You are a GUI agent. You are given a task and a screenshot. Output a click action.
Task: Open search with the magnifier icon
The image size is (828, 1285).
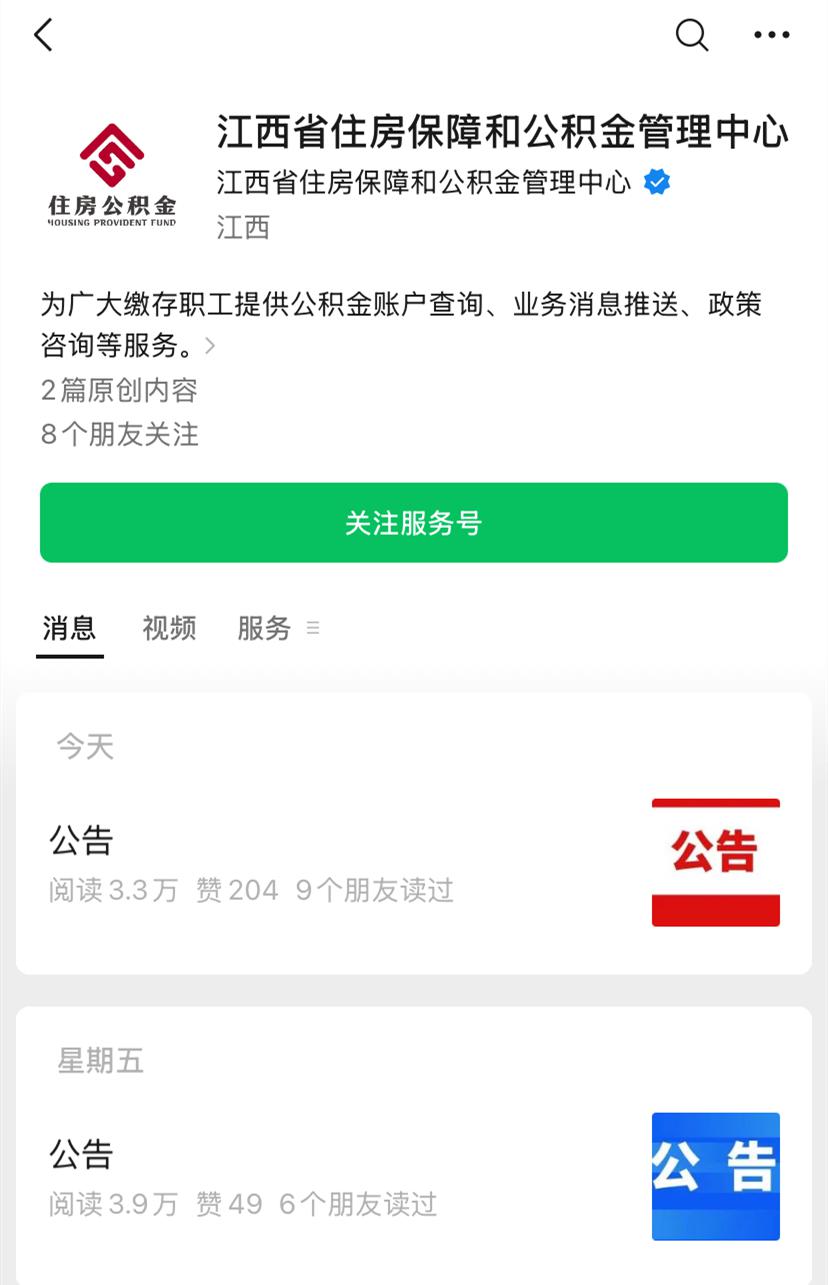click(692, 36)
